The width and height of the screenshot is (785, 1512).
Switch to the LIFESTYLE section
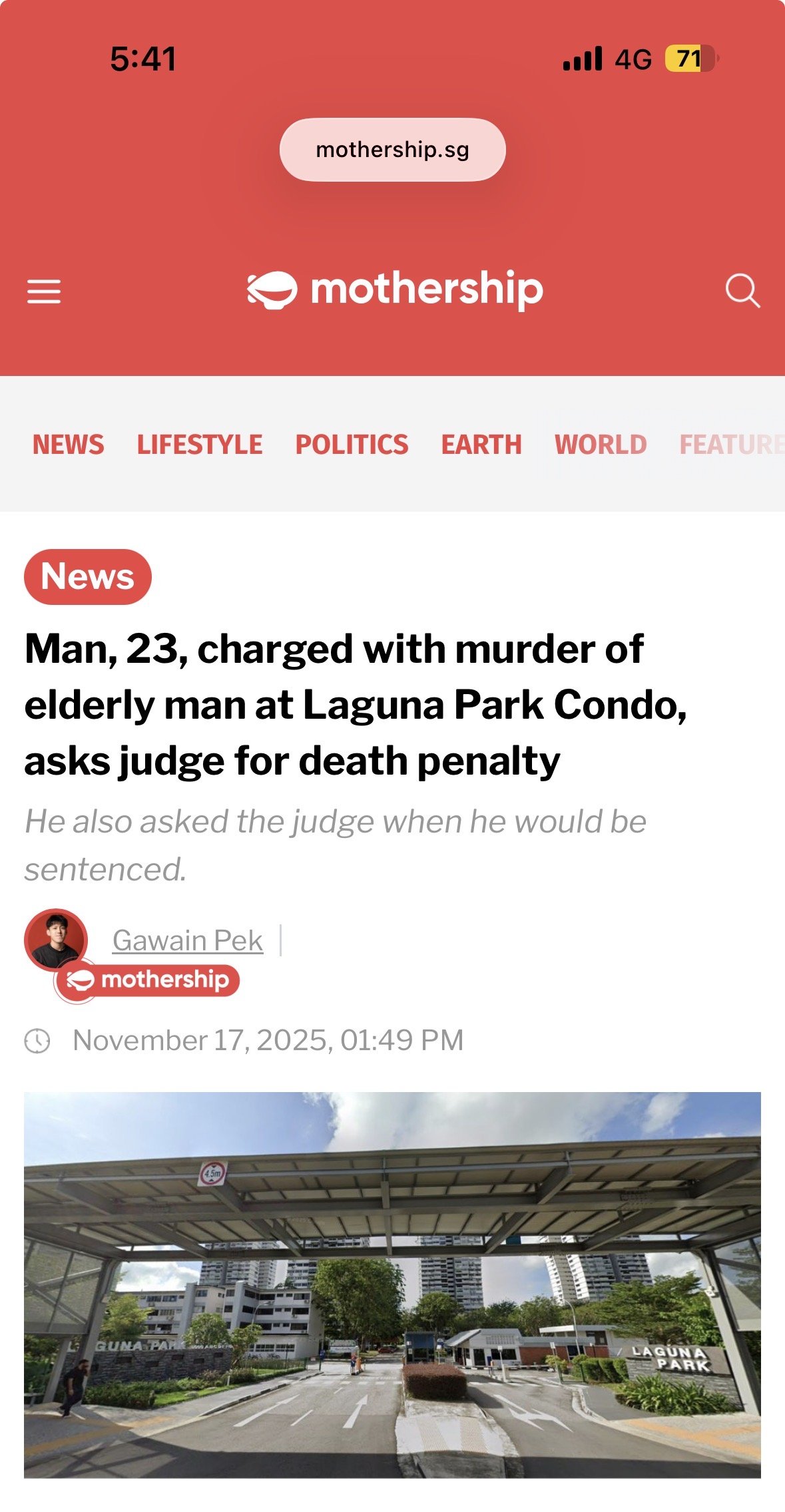tap(199, 445)
